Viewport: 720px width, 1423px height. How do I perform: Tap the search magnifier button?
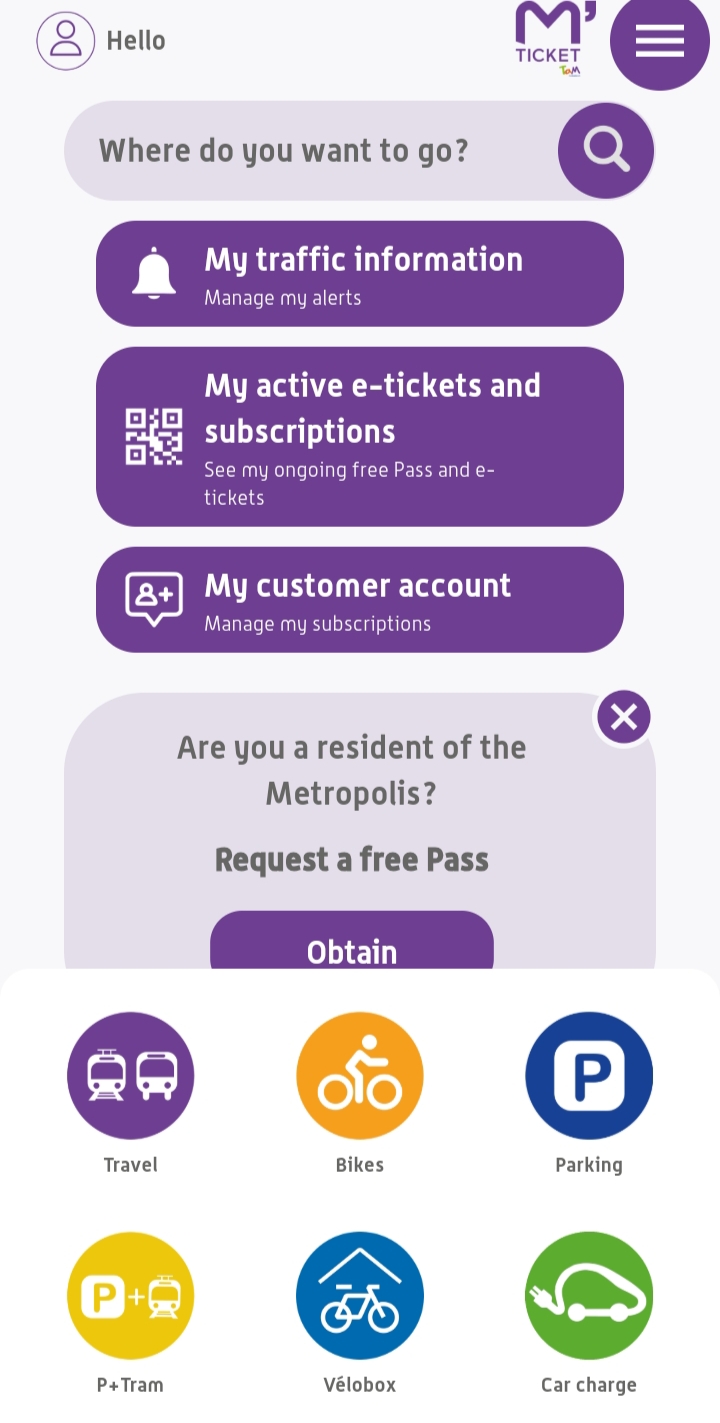pyautogui.click(x=606, y=151)
